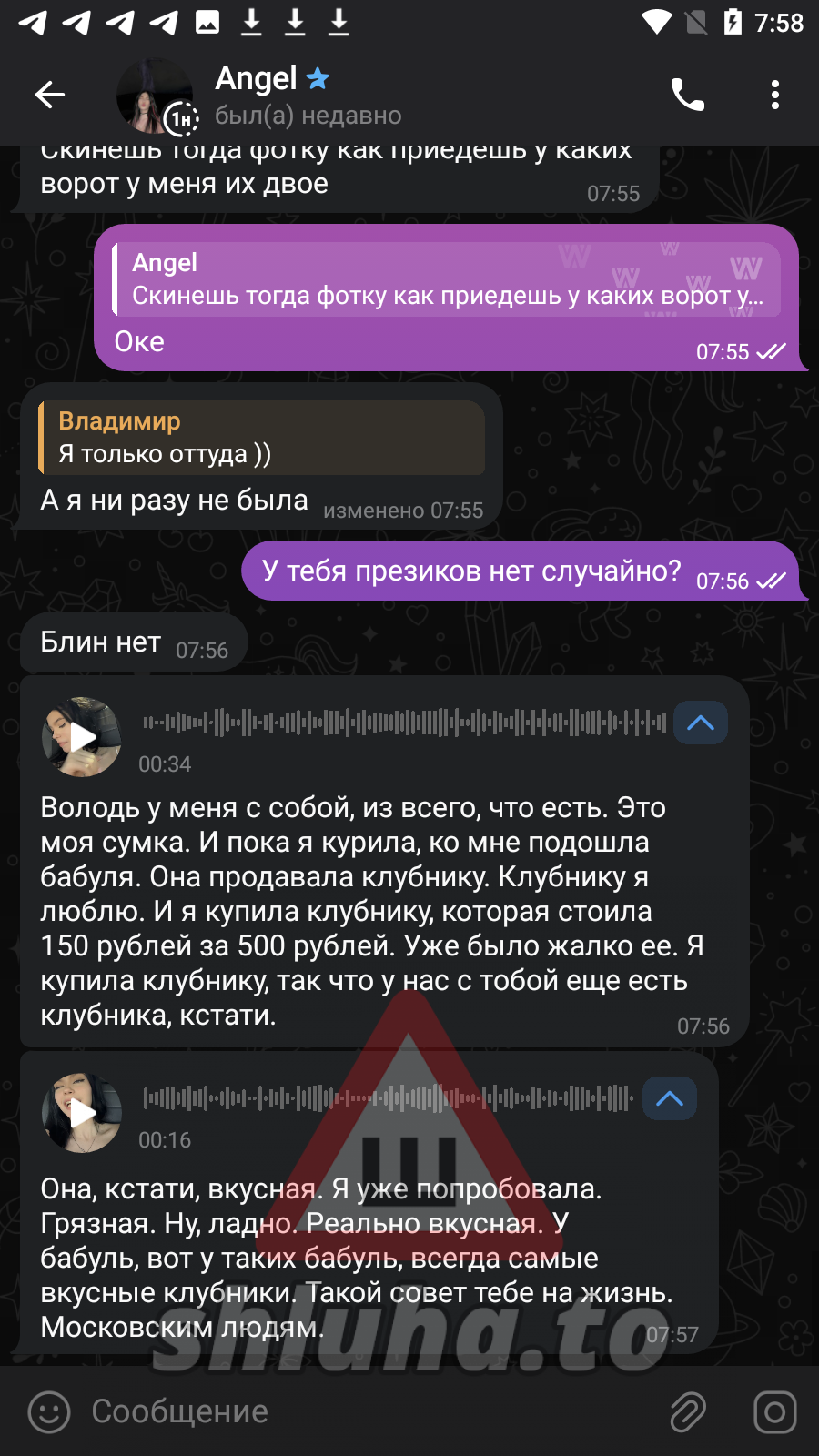Collapse the transcript of the 00:16 voice message
The width and height of the screenshot is (819, 1456).
(670, 1098)
